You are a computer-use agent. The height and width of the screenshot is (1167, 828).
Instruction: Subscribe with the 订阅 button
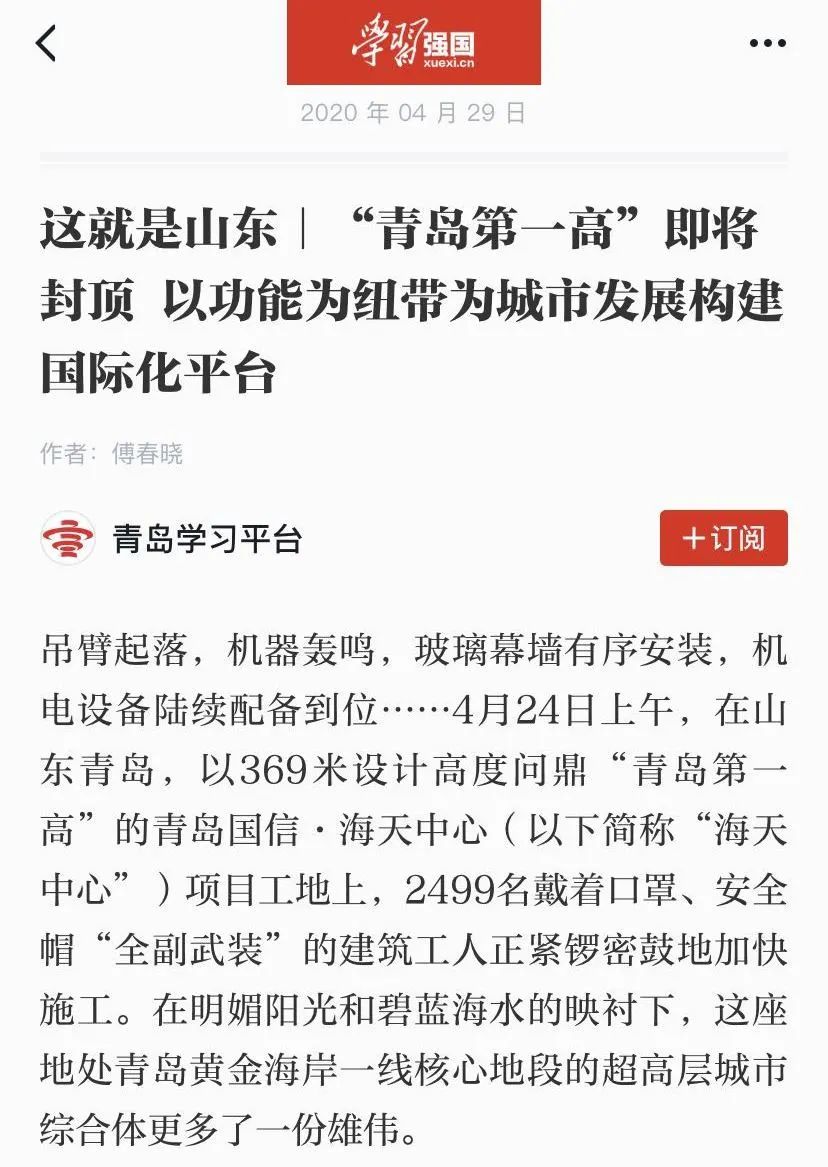(723, 538)
